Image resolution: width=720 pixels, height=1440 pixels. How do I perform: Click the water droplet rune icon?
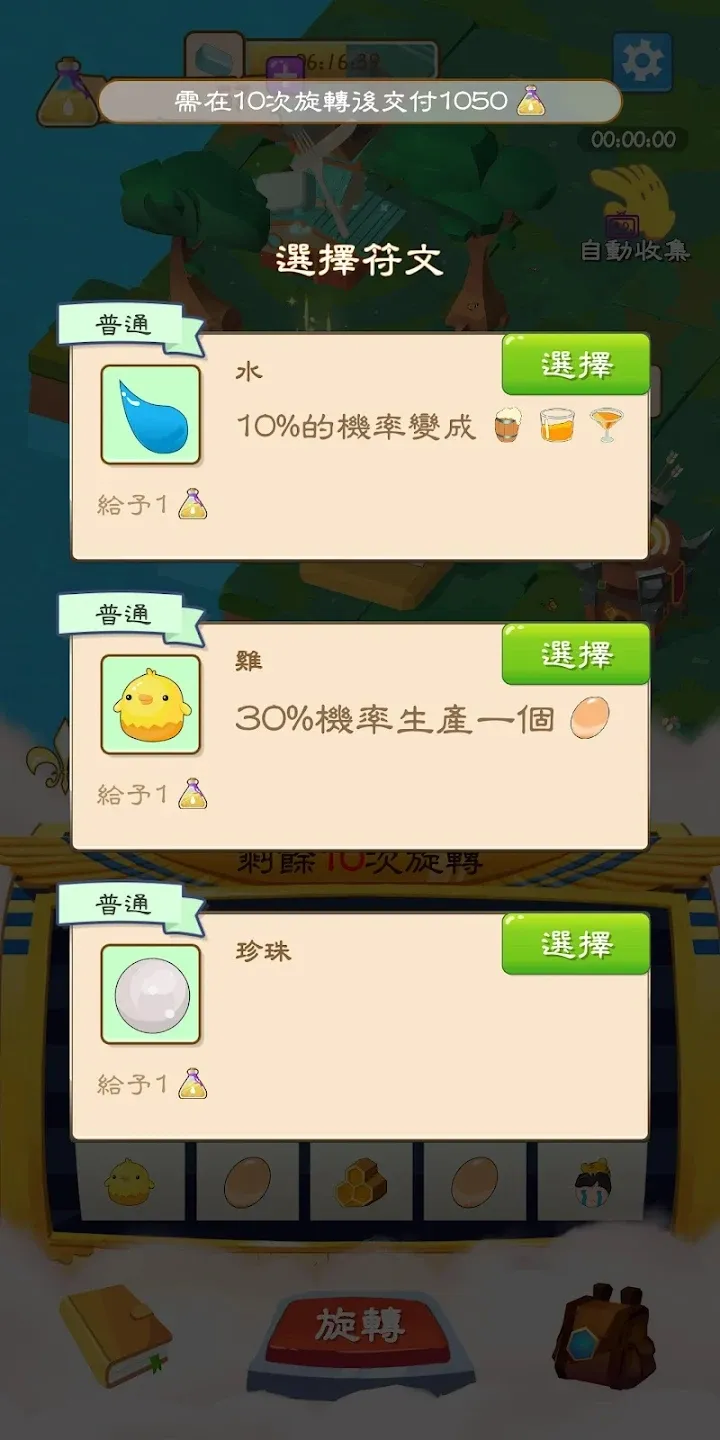pos(150,413)
